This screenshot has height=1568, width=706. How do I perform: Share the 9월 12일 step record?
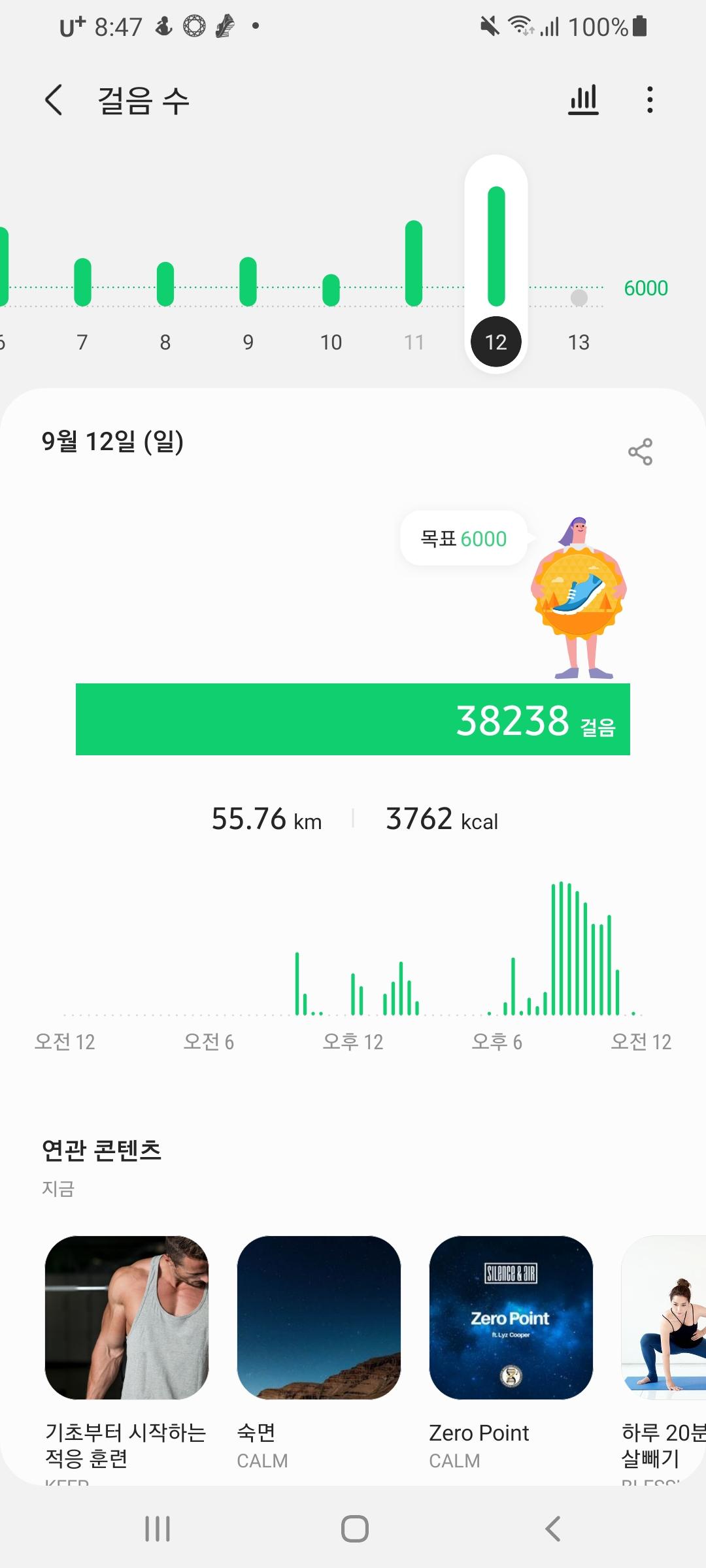click(640, 451)
